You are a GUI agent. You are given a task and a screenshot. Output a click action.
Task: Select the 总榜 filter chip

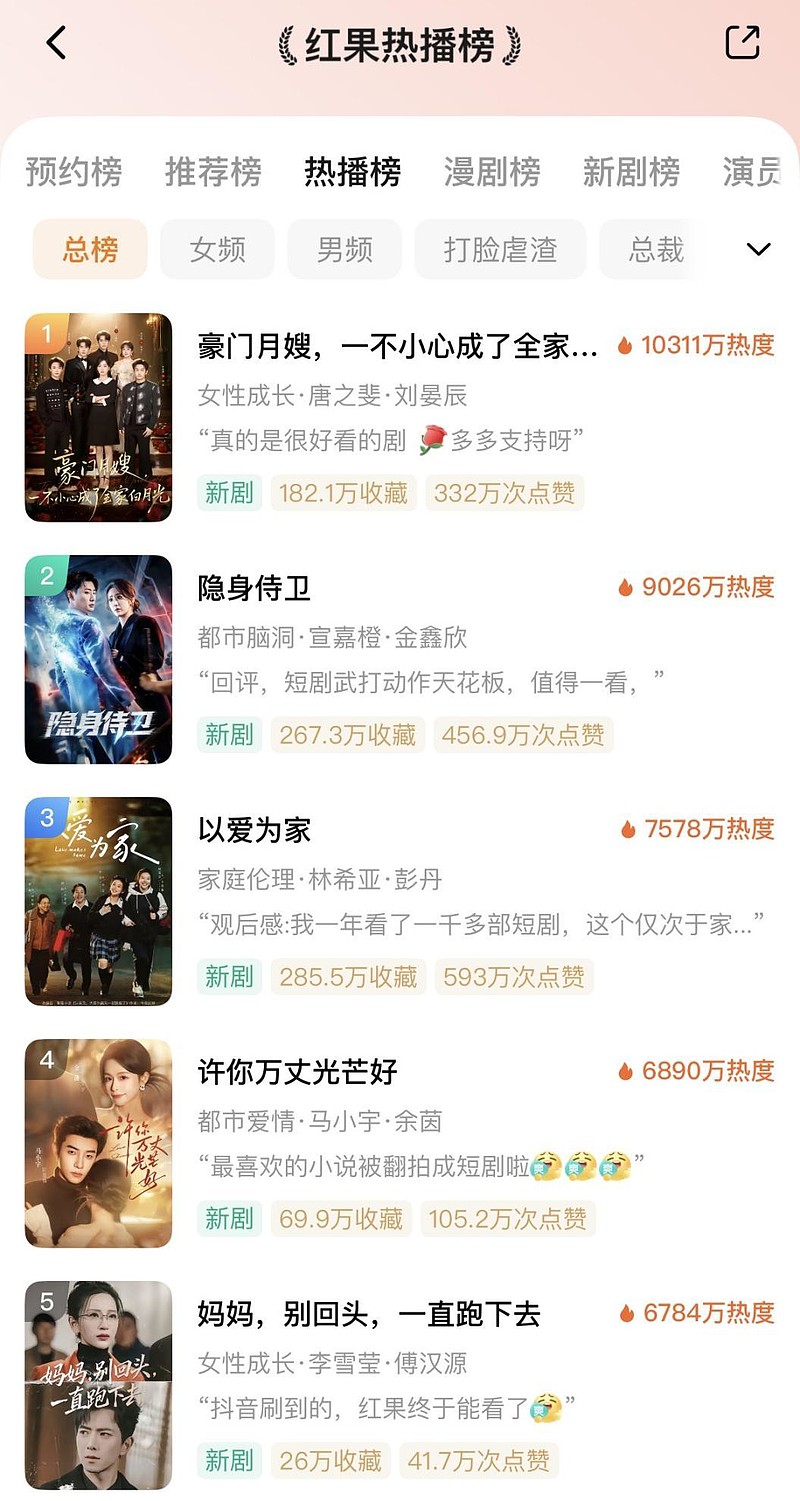(90, 249)
